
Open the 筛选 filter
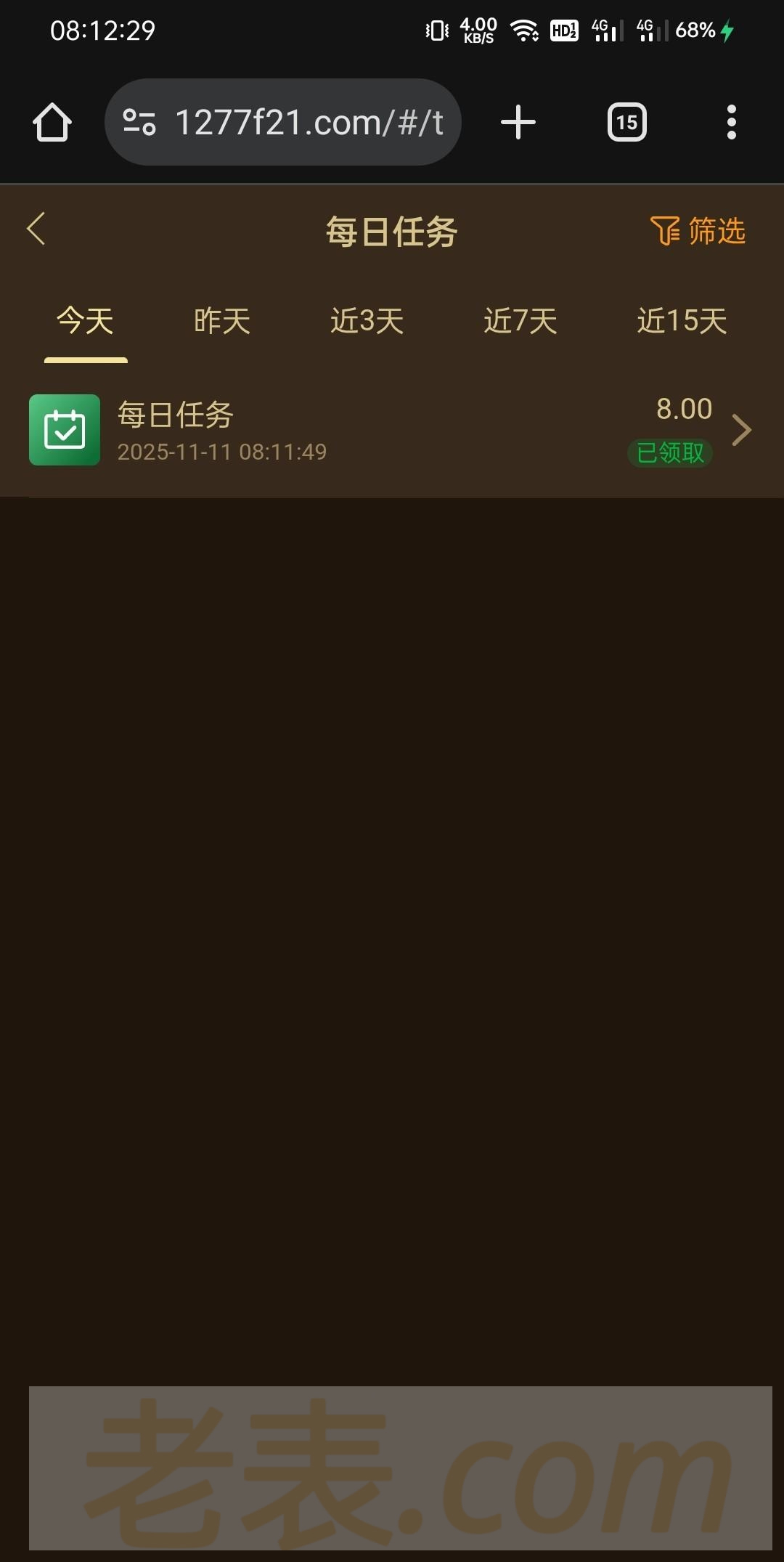tap(698, 231)
